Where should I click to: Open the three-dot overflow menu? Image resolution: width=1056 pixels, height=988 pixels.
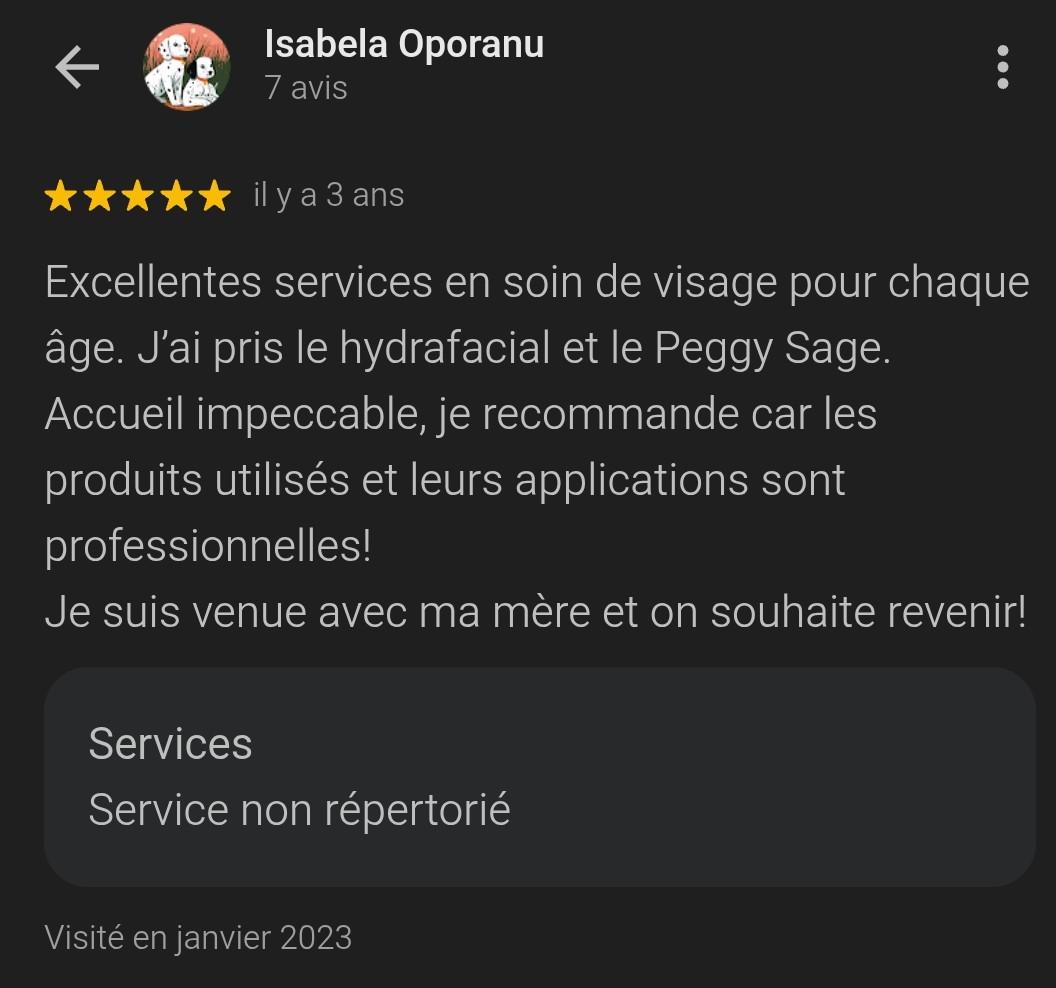coord(1002,68)
